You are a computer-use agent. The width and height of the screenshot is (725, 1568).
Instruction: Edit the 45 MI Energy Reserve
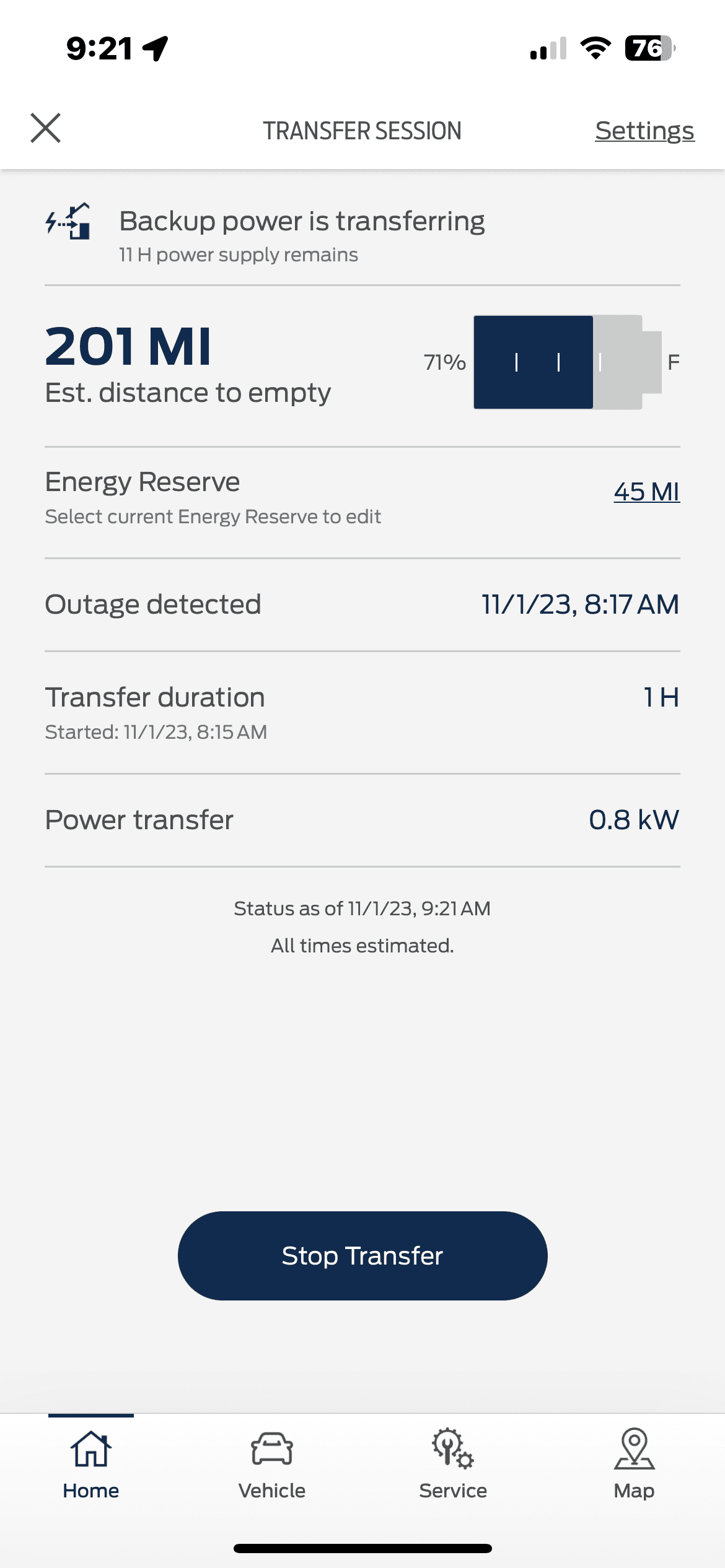[646, 492]
